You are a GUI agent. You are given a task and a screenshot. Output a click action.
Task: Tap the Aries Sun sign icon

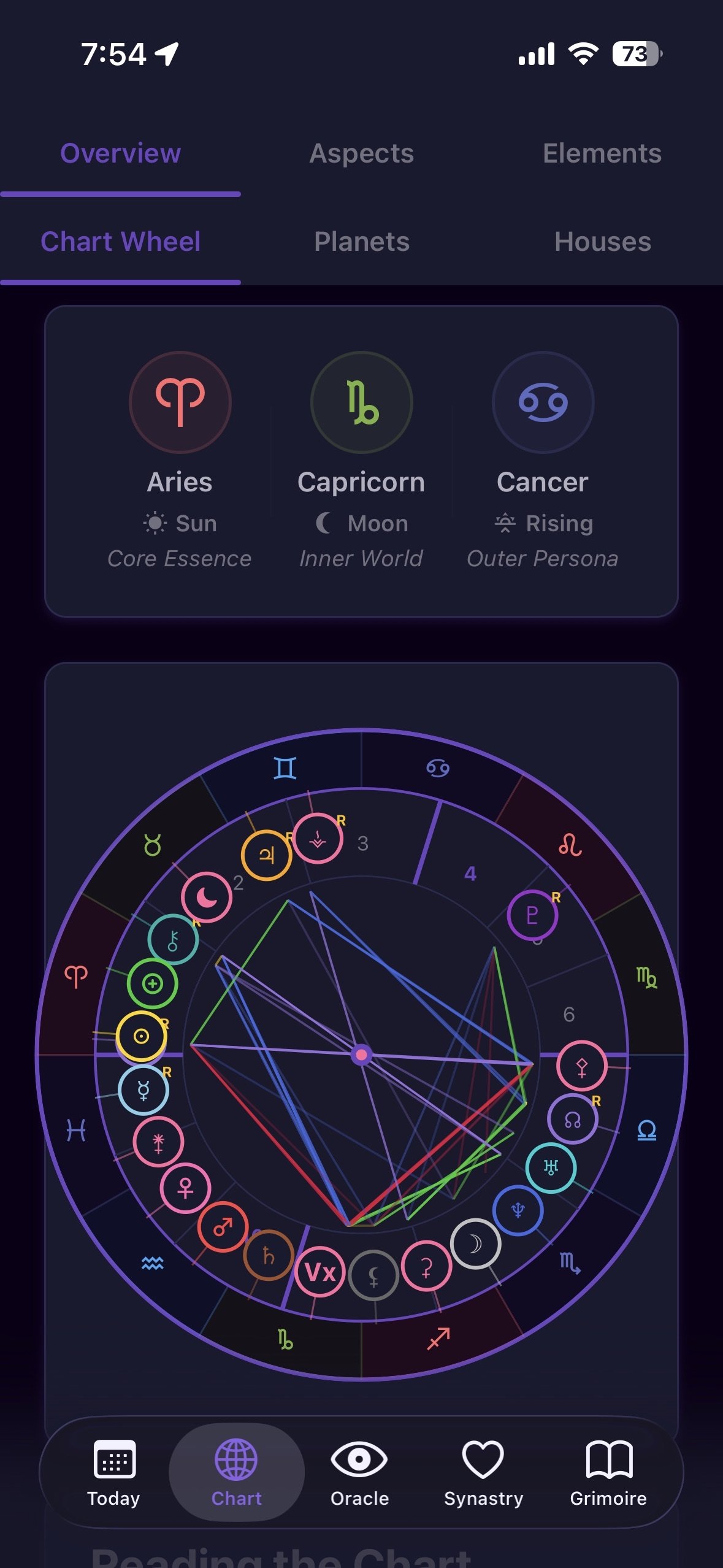pyautogui.click(x=180, y=402)
